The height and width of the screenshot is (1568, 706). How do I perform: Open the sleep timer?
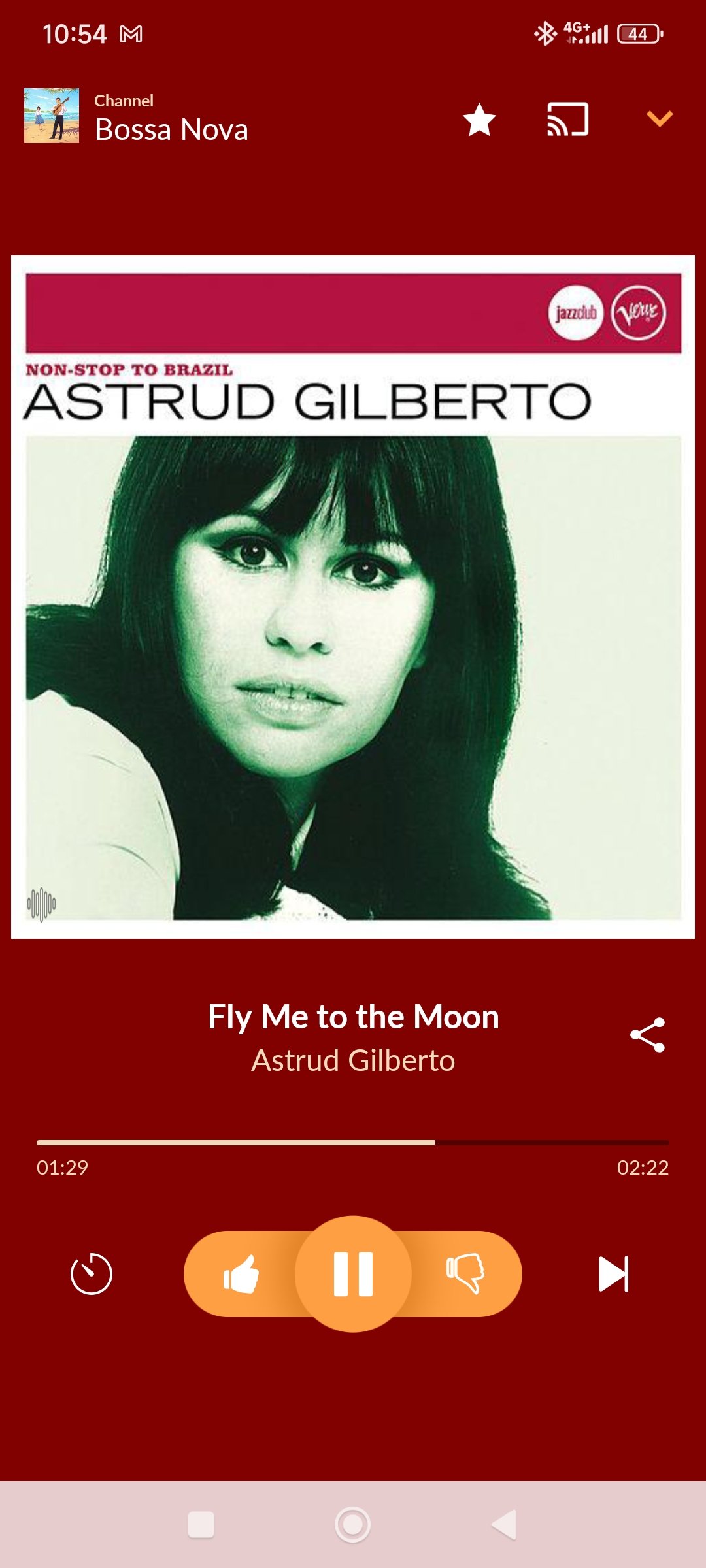(92, 1273)
